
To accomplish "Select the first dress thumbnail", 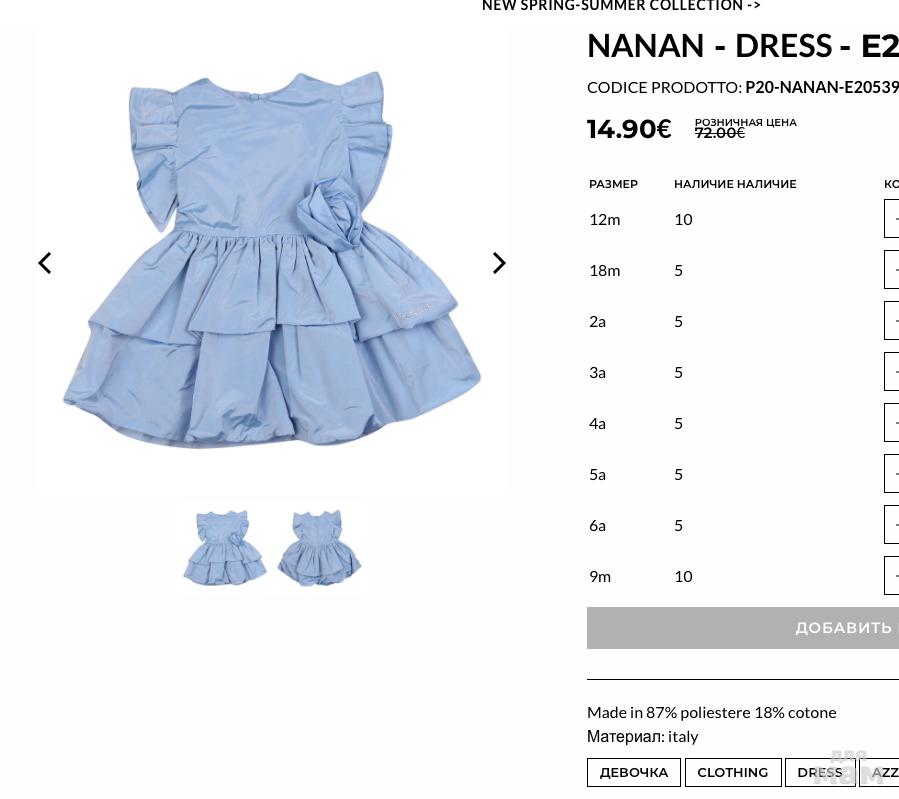I will point(224,548).
